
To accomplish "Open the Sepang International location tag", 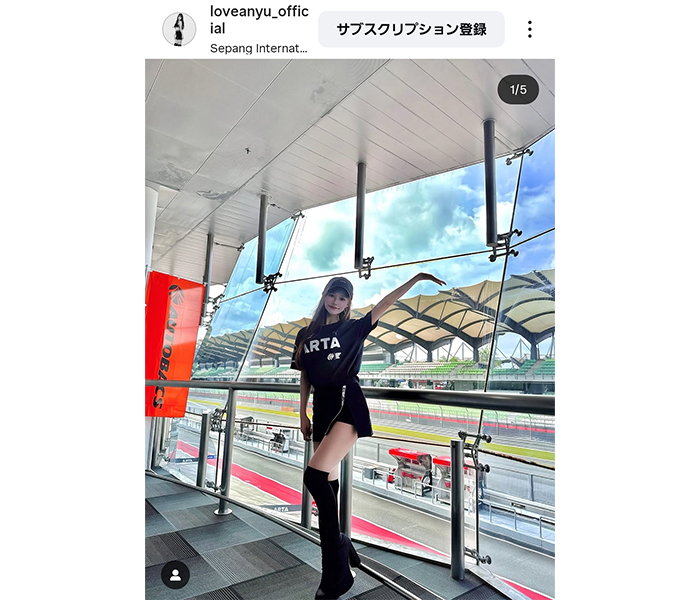I will coord(259,48).
